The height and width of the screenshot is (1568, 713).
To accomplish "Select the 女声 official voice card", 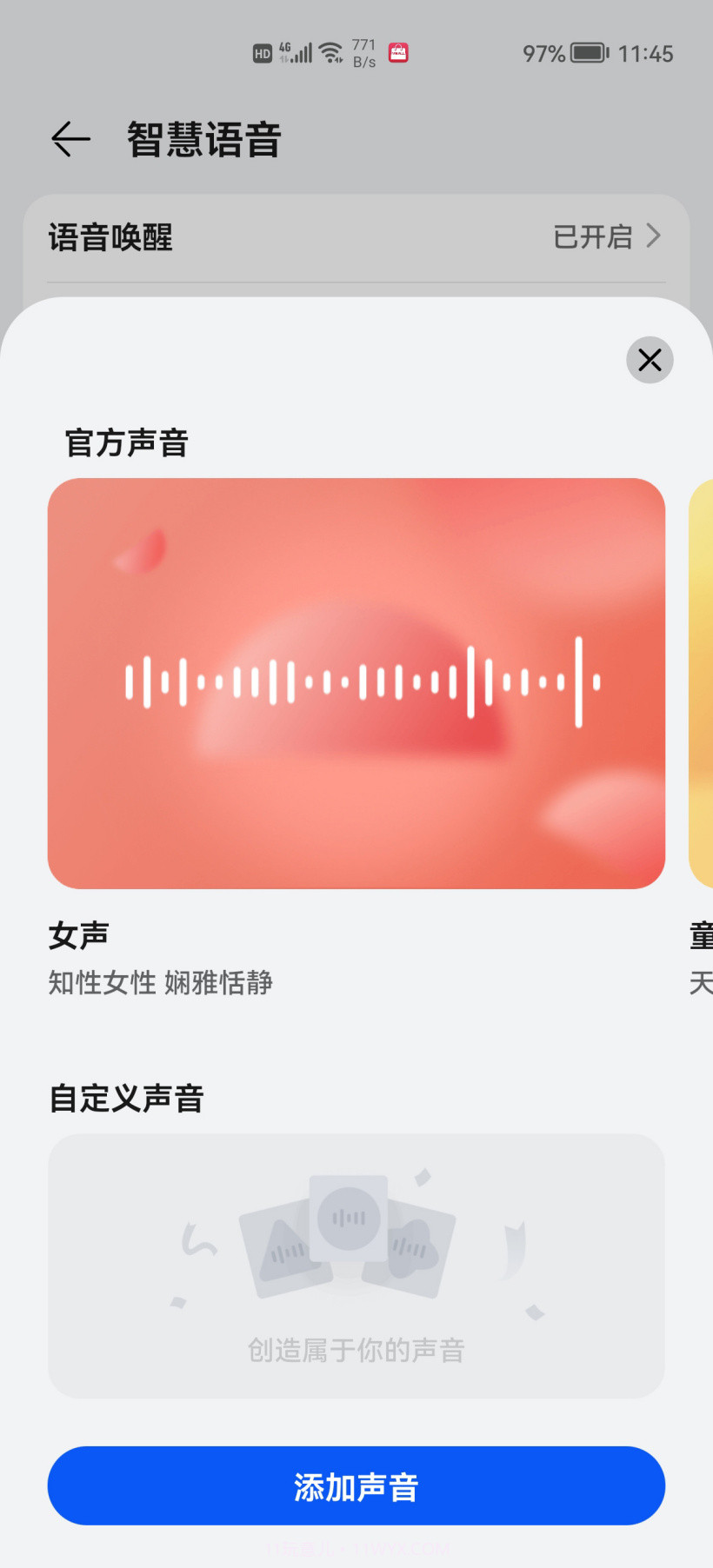I will pos(356,683).
